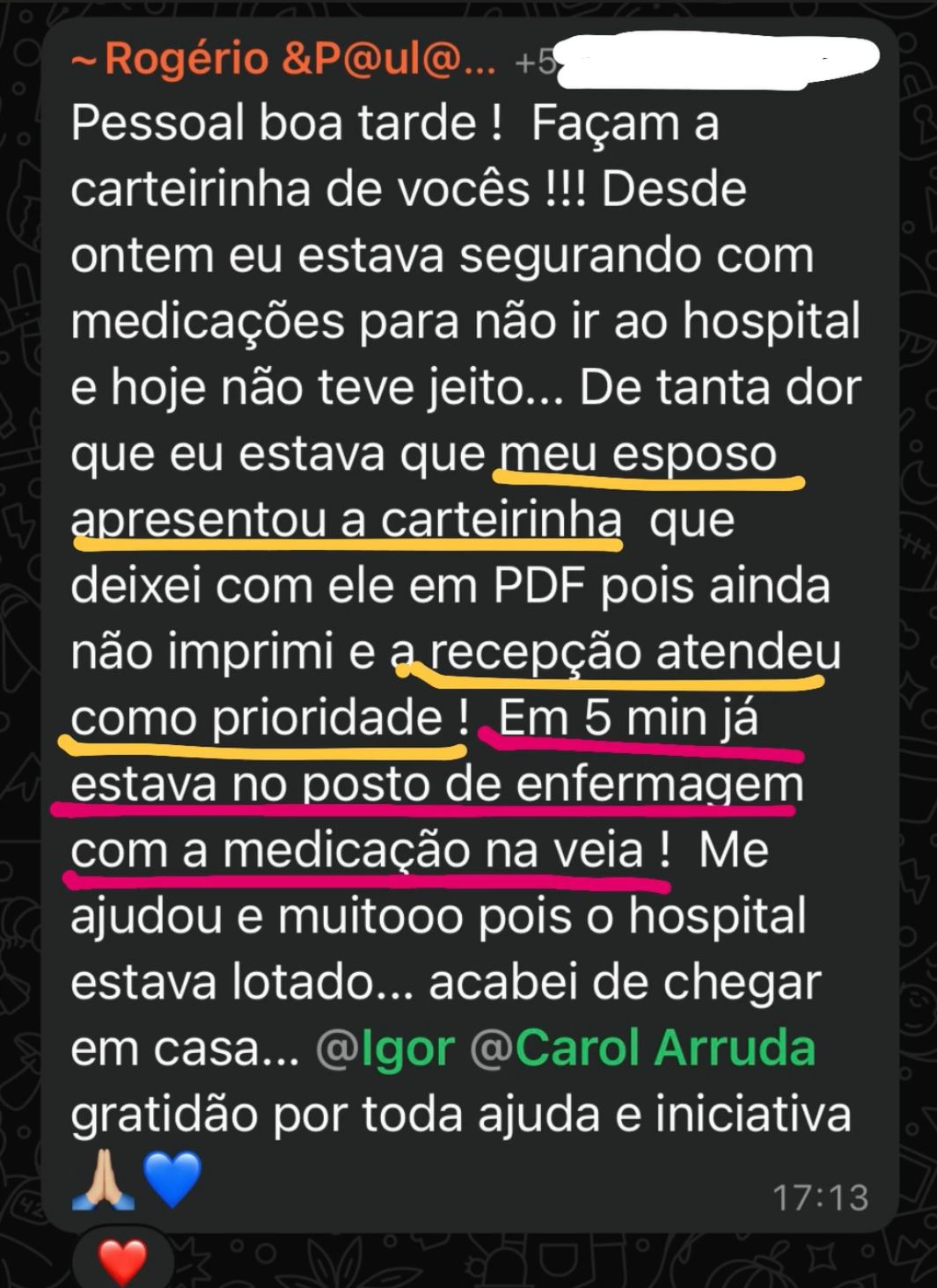Open the @Igor mention
937x1288 pixels.
[385, 1049]
